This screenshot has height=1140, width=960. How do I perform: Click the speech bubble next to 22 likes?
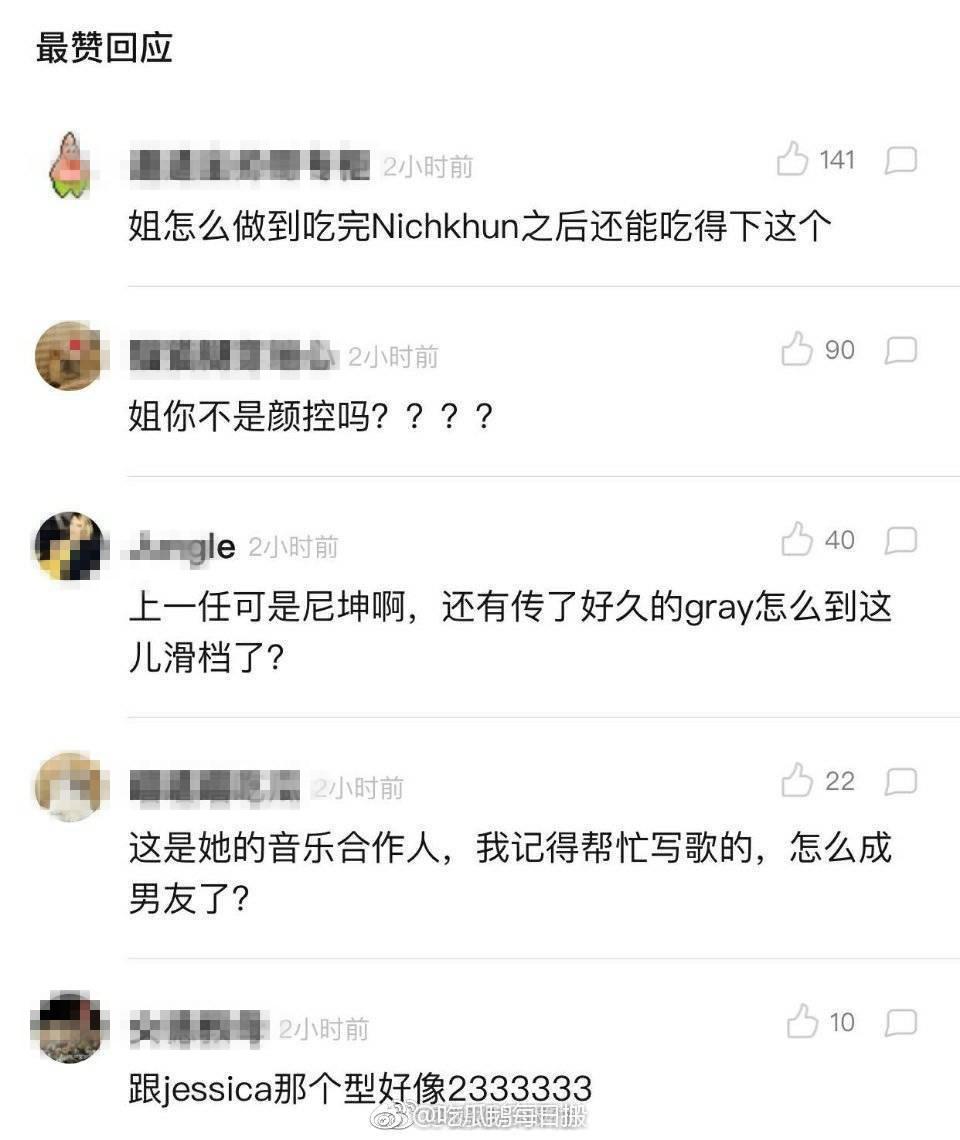[x=901, y=782]
